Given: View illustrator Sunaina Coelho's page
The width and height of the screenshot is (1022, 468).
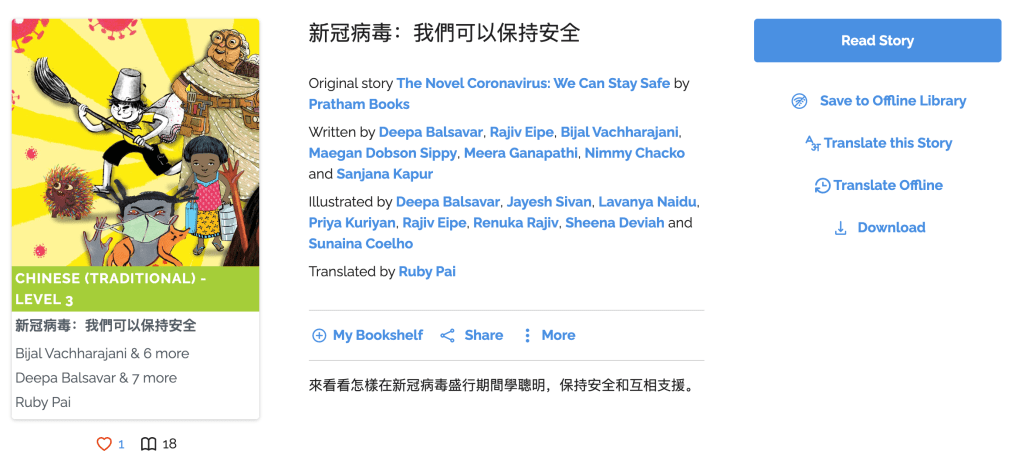Looking at the screenshot, I should coord(361,243).
